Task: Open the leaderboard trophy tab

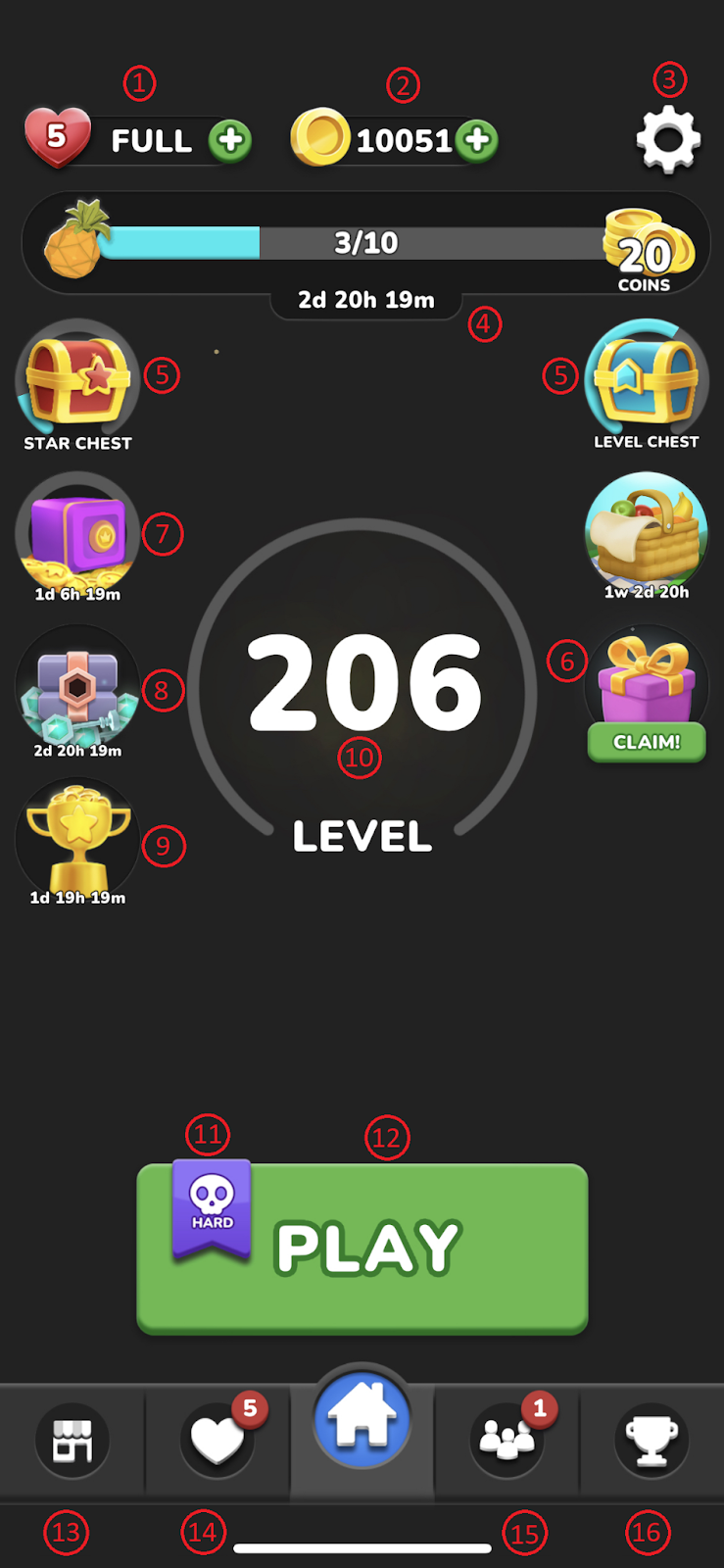Action: pyautogui.click(x=652, y=1441)
